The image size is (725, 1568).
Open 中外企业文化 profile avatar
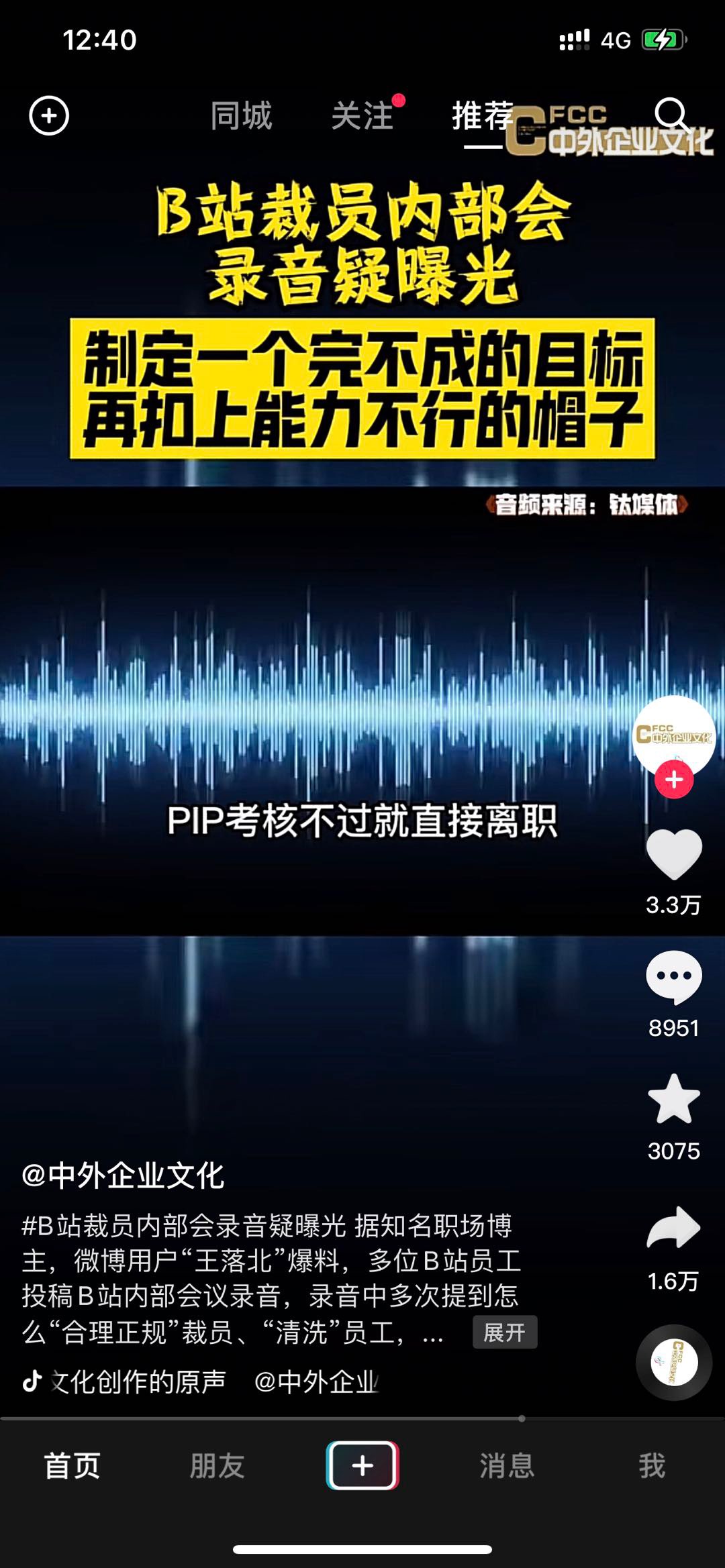[674, 734]
